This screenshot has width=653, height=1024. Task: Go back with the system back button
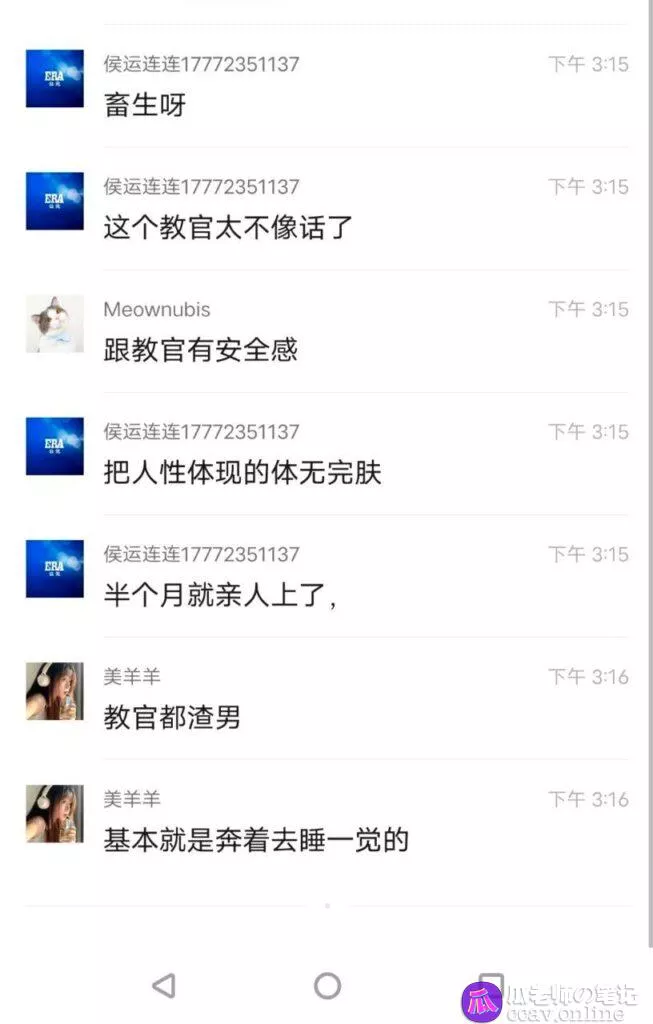click(x=164, y=986)
